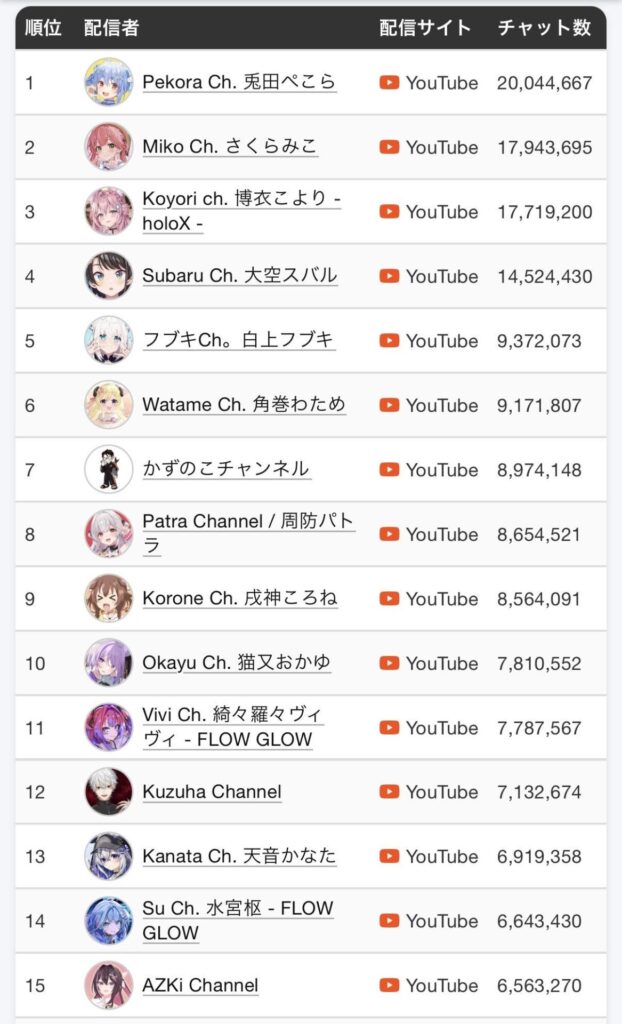Select Subaru Ch. 大空スバル link

(240, 275)
